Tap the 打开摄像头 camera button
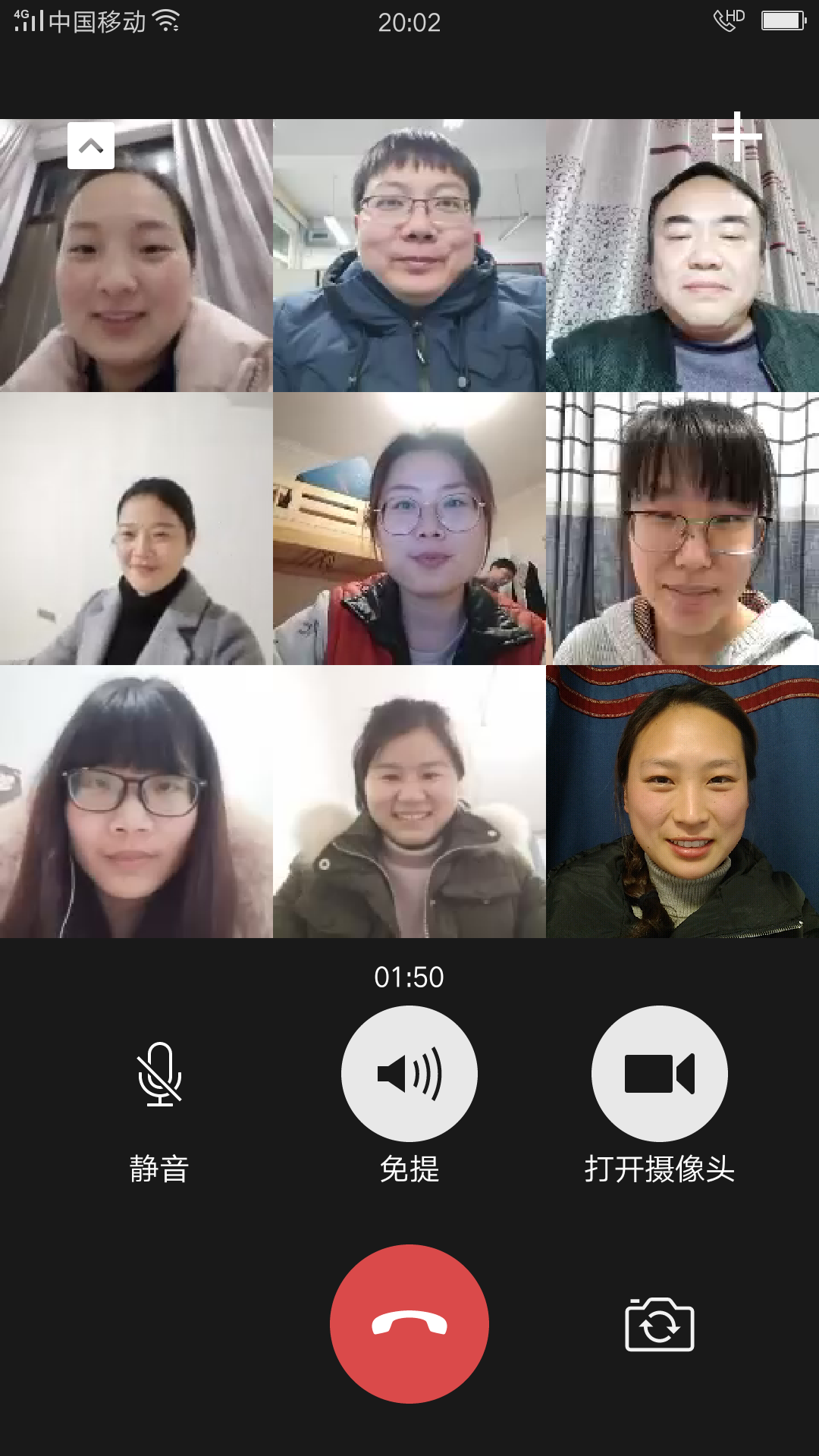 click(x=659, y=1074)
